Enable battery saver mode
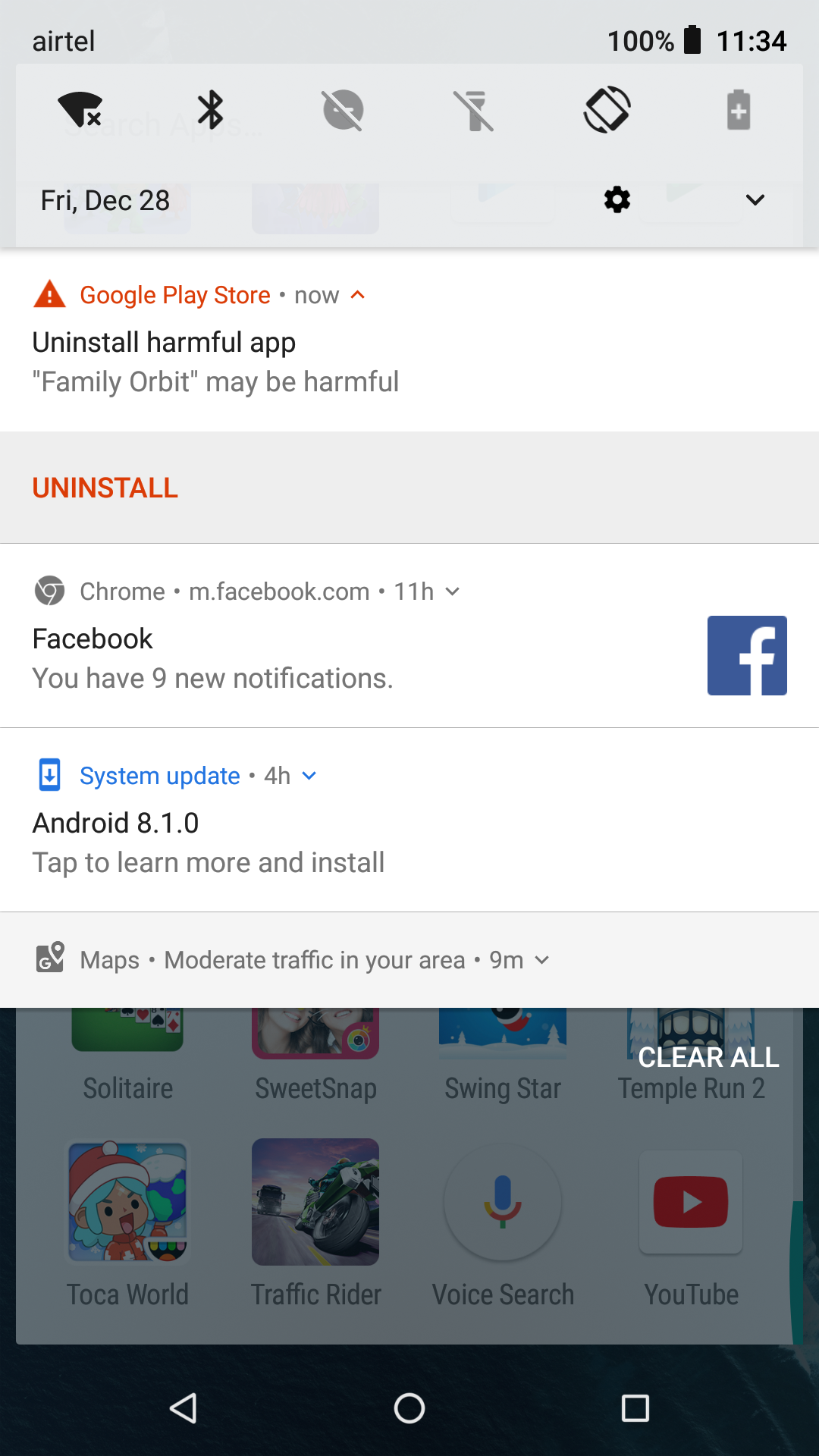The height and width of the screenshot is (1456, 819). coord(738,110)
